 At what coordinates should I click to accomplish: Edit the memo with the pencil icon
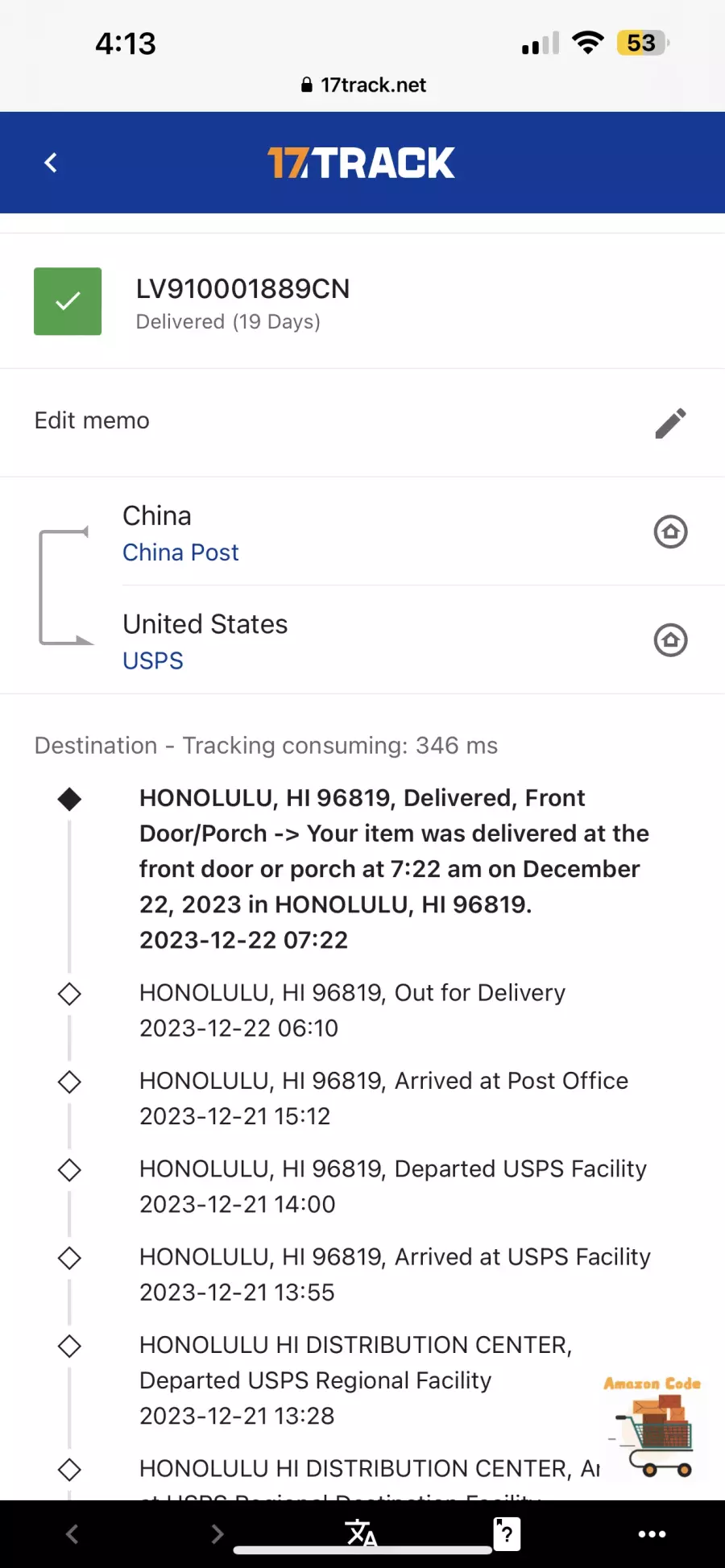[670, 423]
